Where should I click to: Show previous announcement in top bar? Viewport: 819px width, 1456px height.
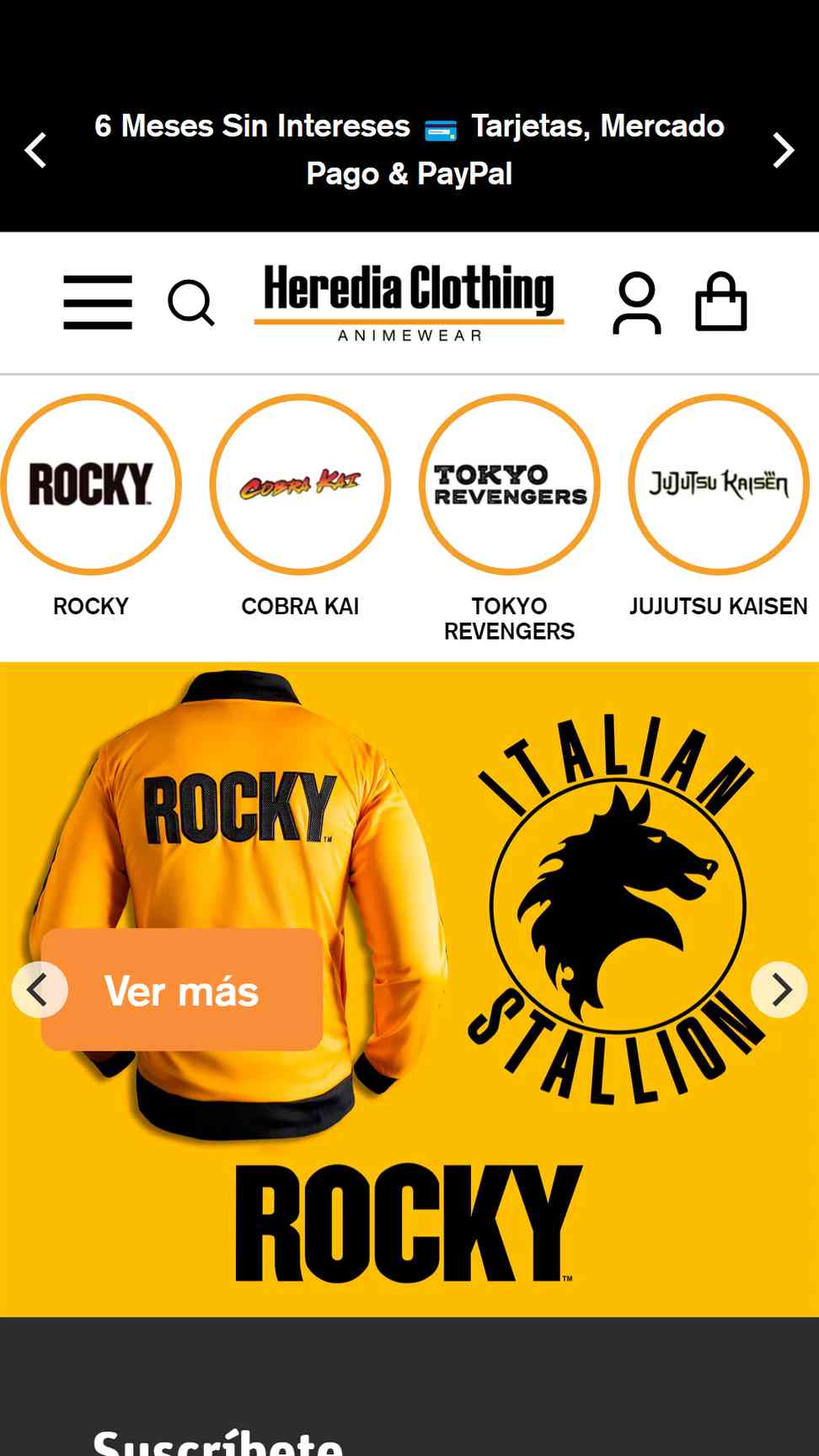pos(35,151)
